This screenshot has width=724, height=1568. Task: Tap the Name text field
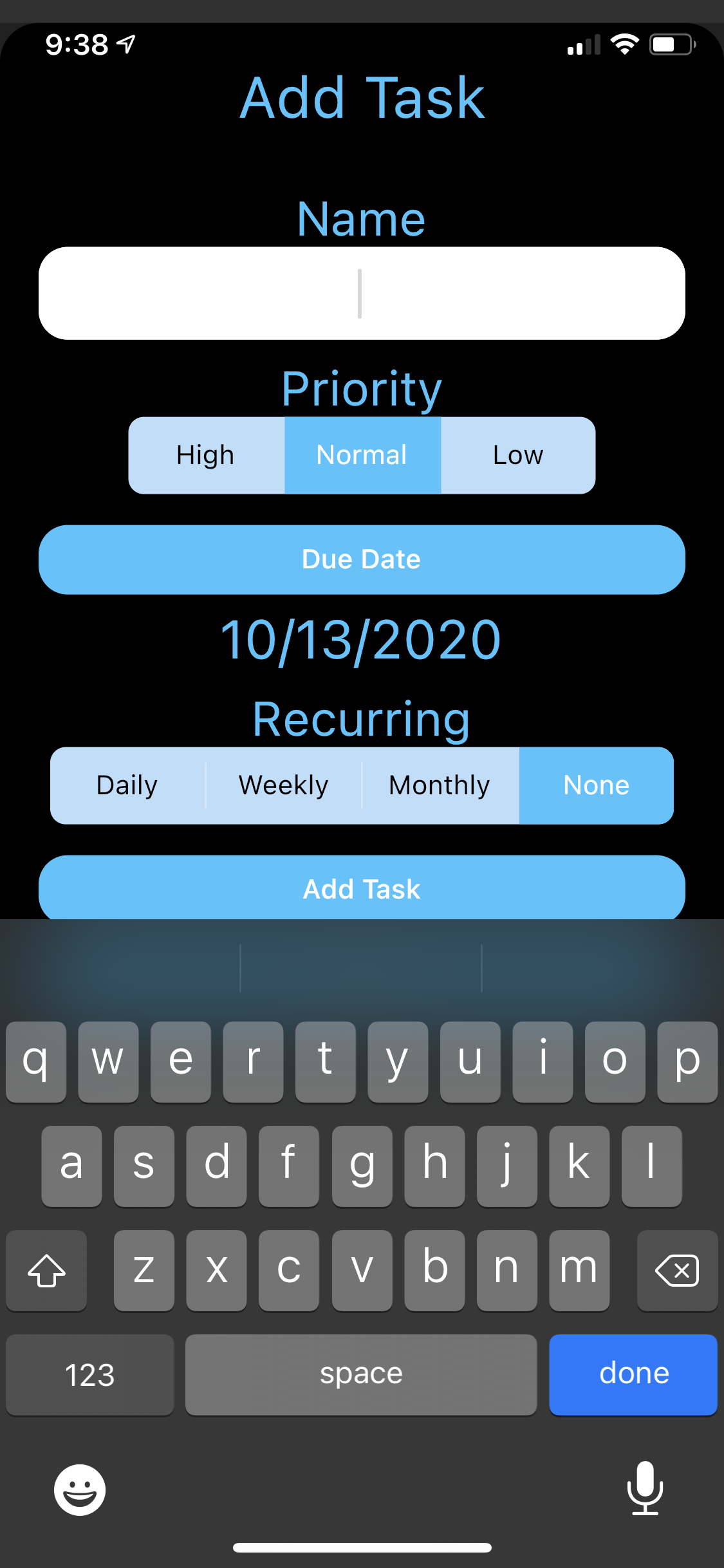coord(362,292)
